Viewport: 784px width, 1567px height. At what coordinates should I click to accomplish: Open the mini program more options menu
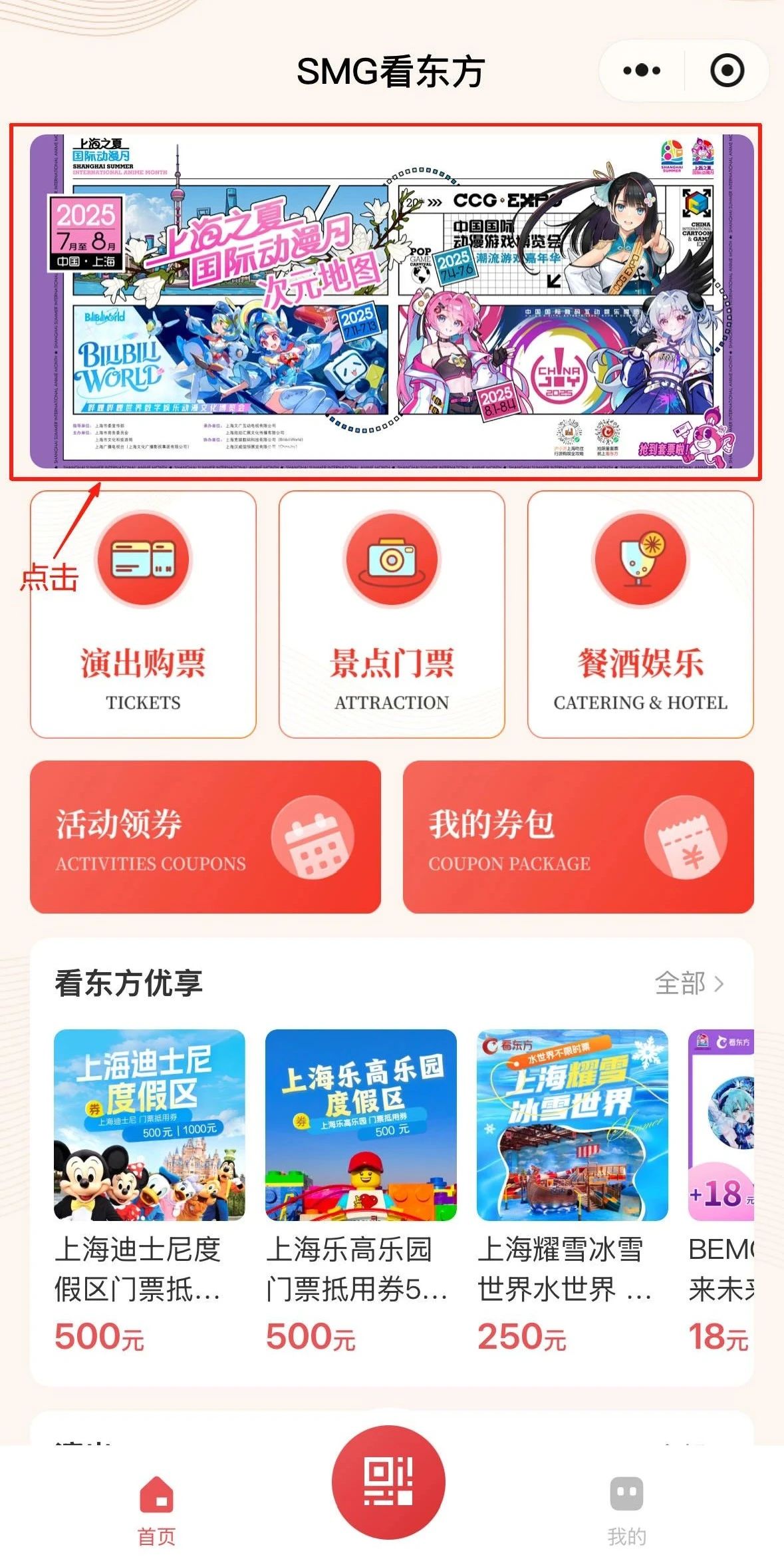point(642,71)
